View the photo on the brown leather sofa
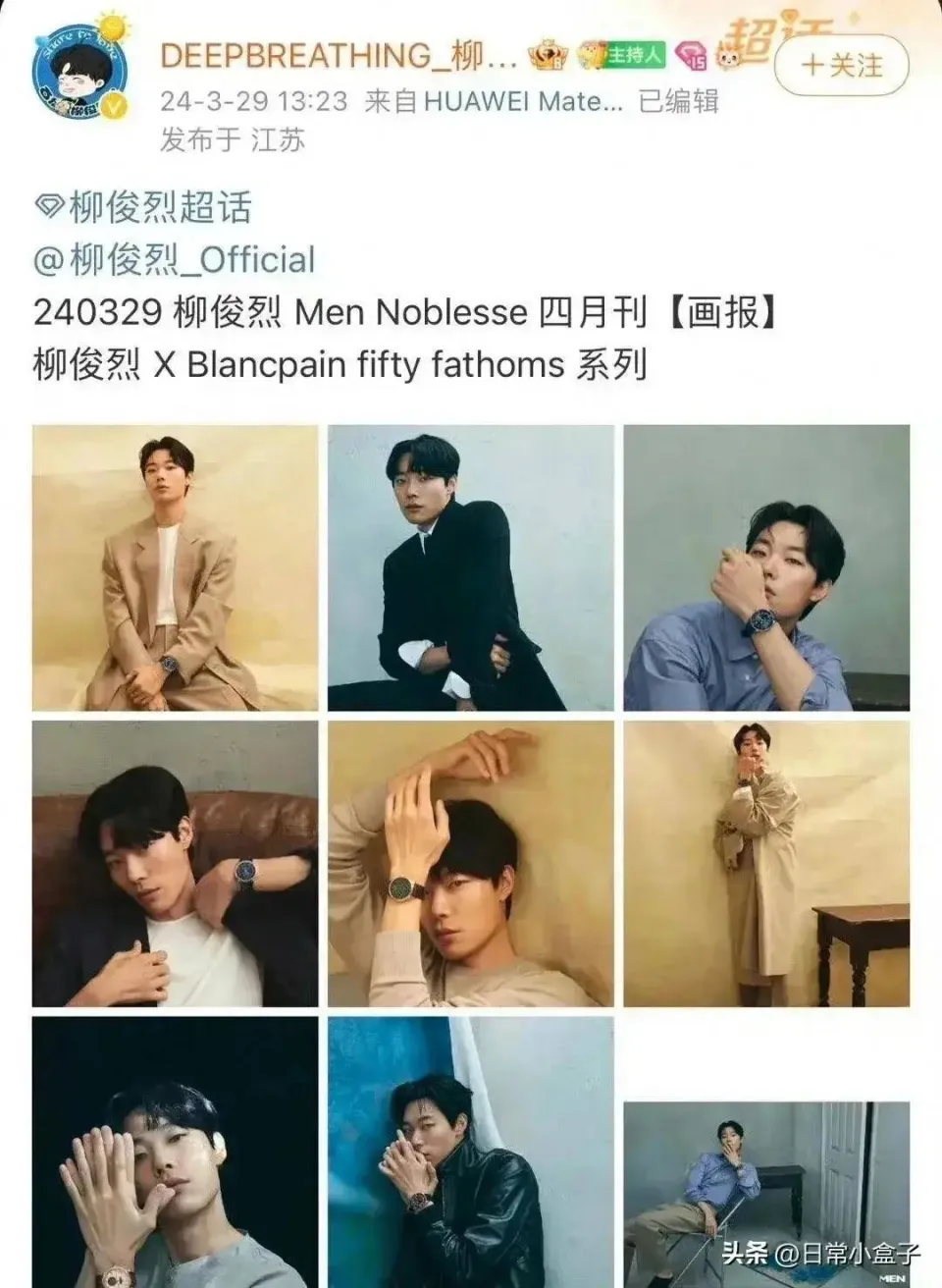Viewport: 942px width, 1288px height. click(x=176, y=864)
